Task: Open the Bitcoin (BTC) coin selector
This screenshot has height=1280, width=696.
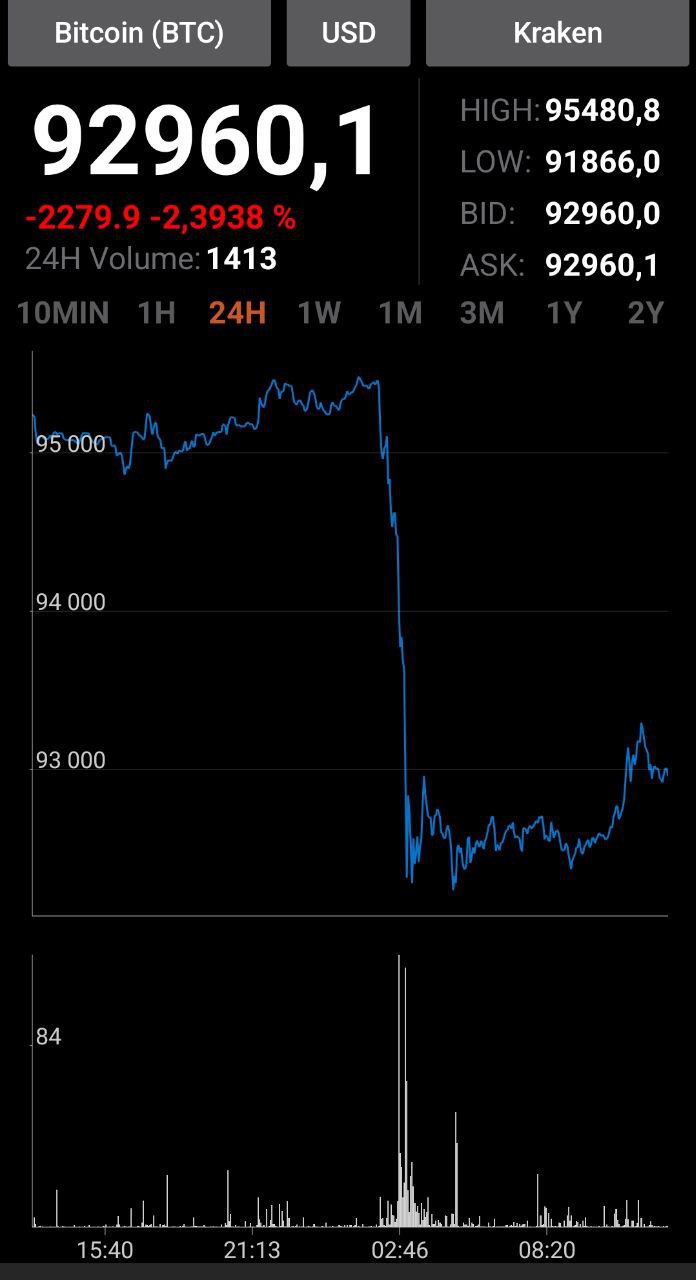Action: pos(139,33)
